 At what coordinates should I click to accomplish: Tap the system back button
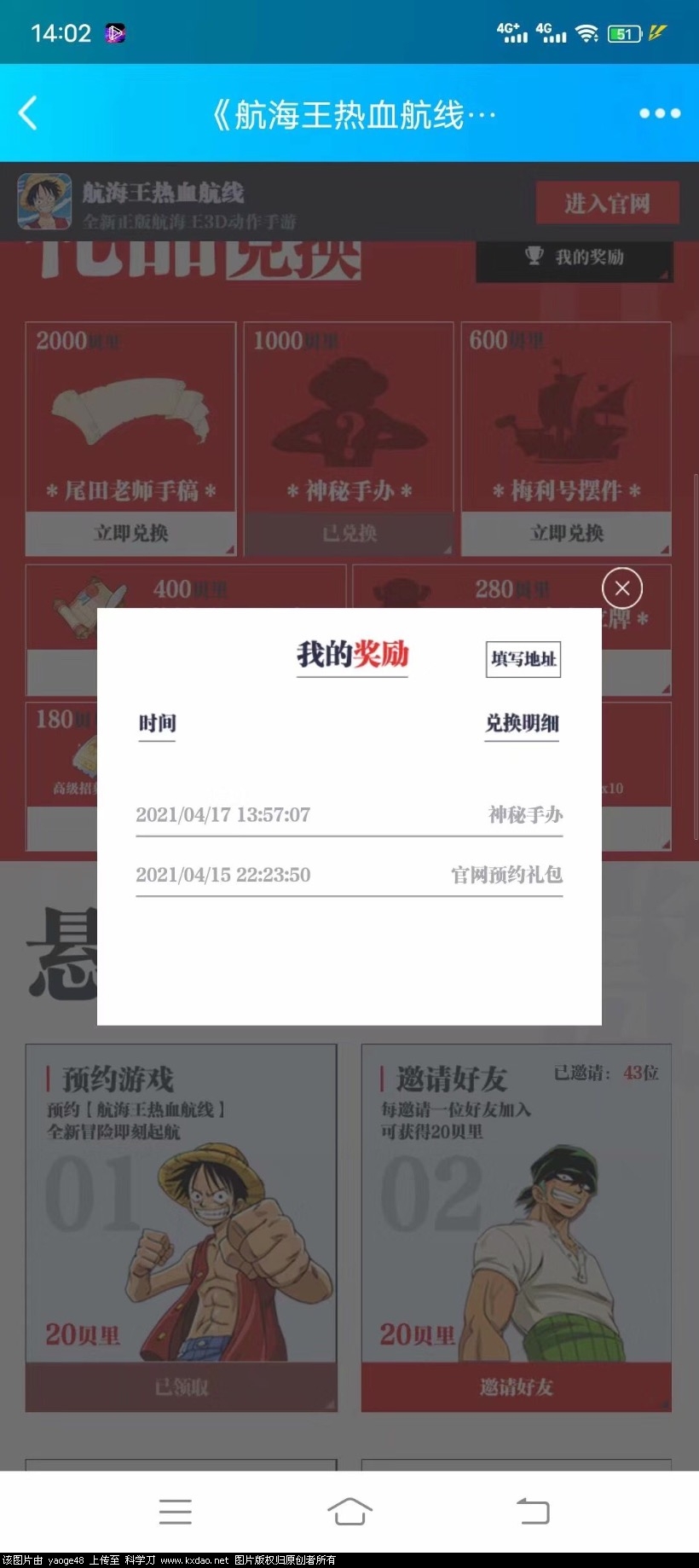point(533,1512)
